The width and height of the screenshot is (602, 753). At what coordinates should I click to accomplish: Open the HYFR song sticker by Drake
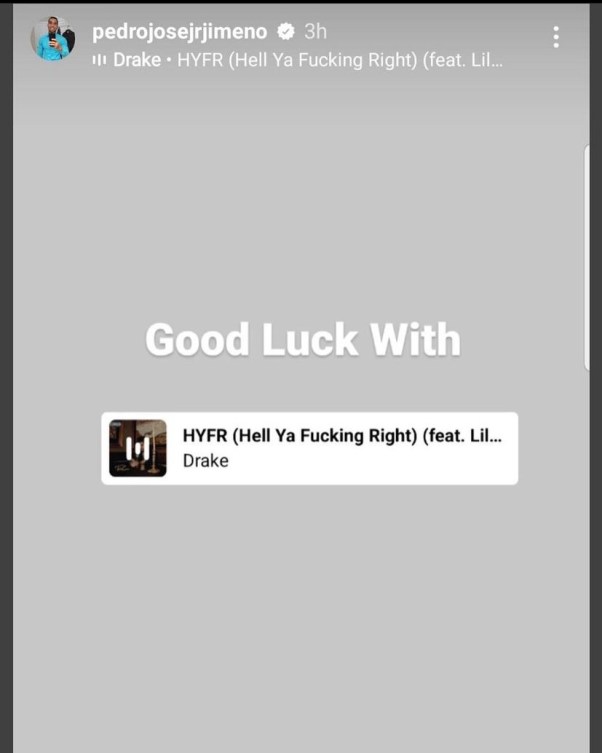click(309, 448)
